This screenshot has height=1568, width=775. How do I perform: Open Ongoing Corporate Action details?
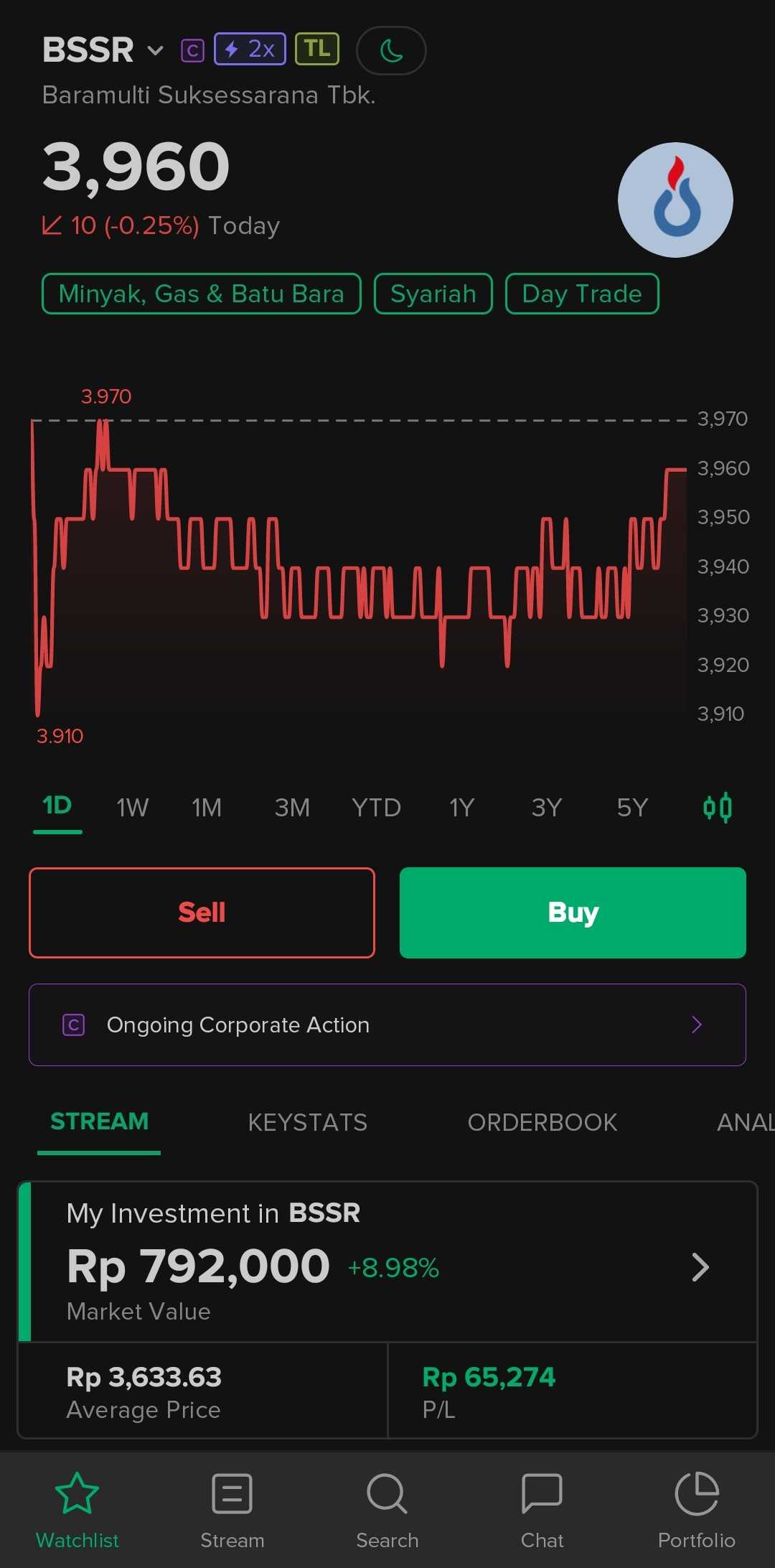(387, 1025)
